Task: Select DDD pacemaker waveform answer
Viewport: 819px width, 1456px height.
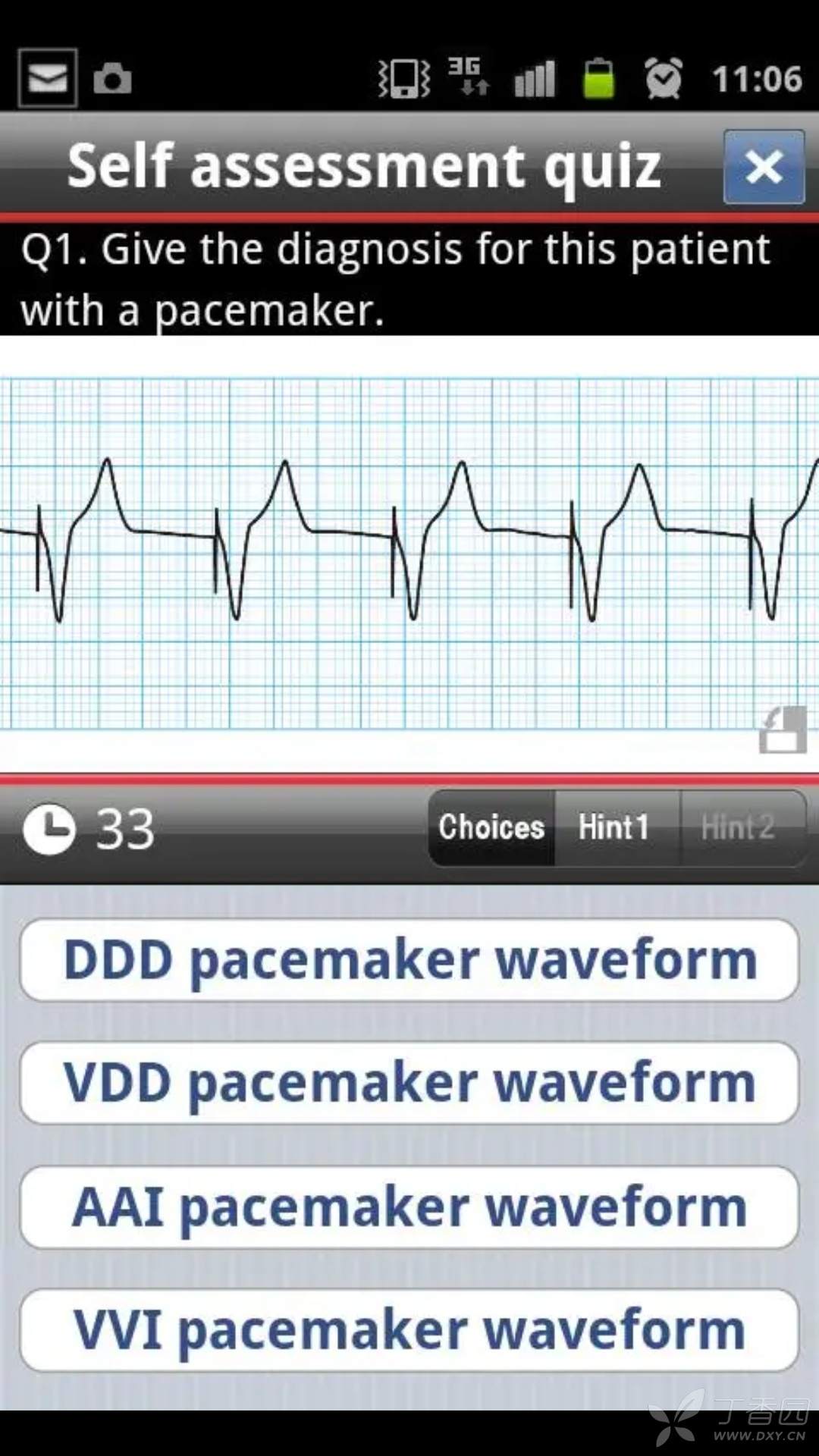Action: click(409, 960)
